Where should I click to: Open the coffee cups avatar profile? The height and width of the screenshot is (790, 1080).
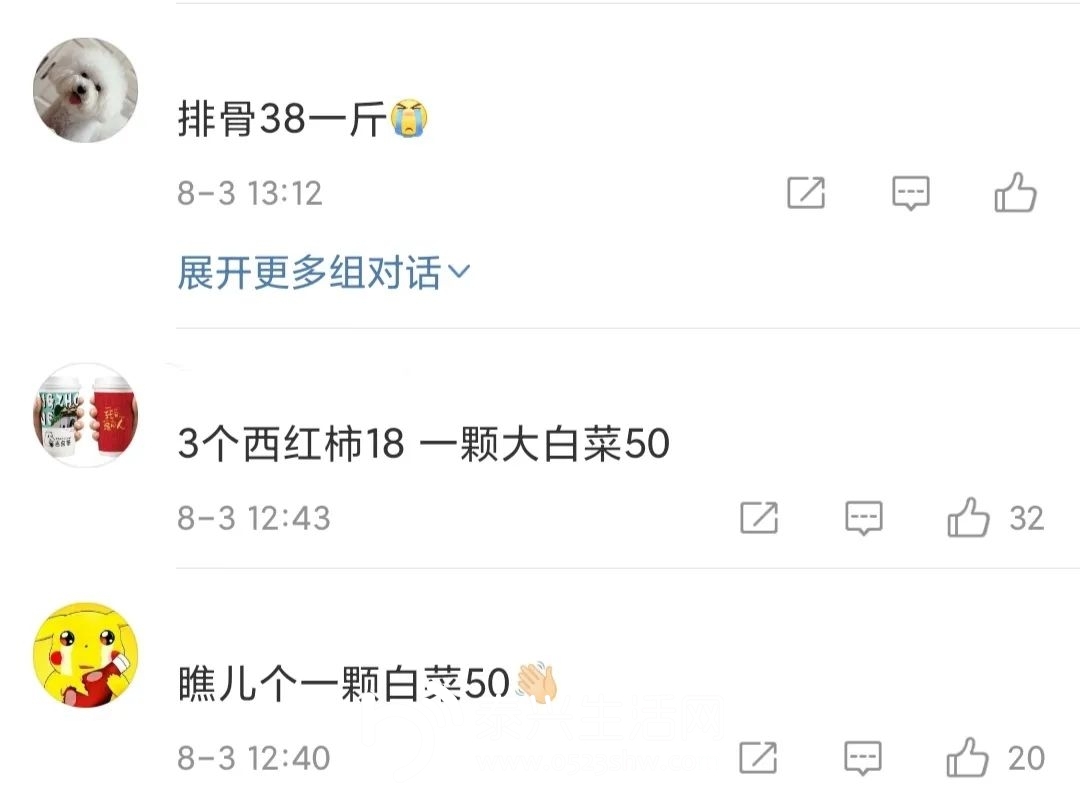[86, 416]
